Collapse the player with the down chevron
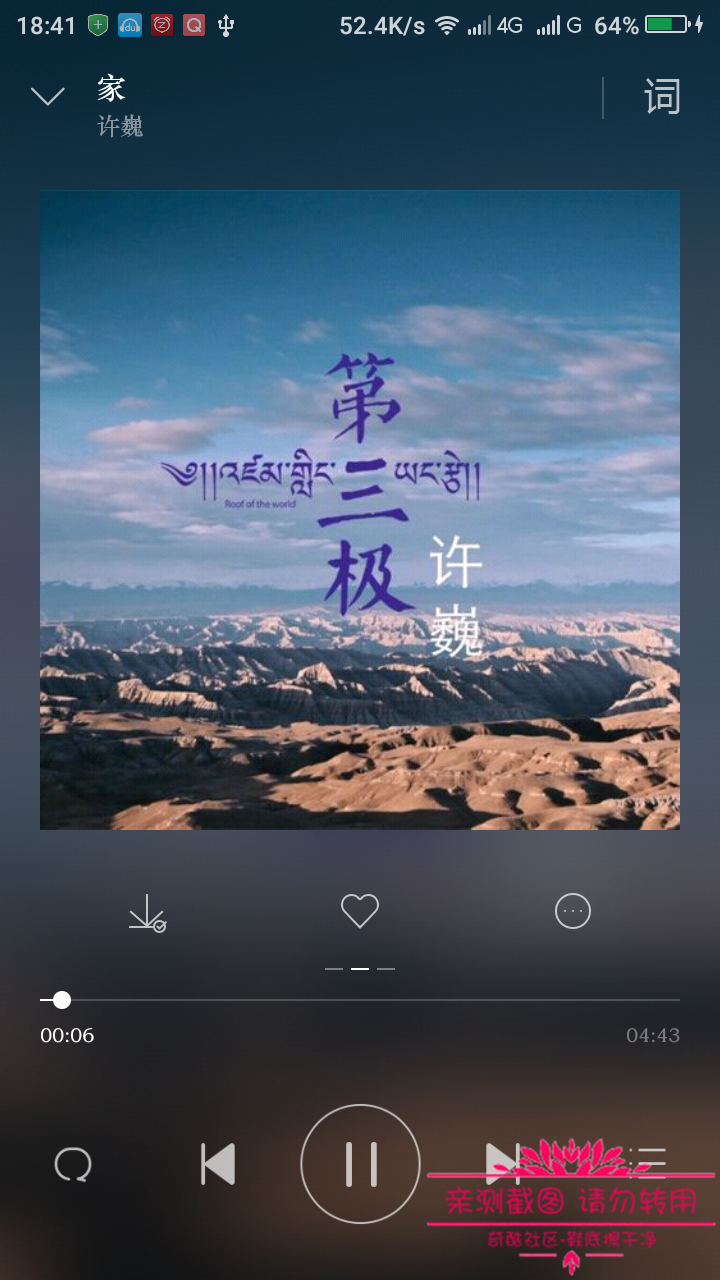Image resolution: width=720 pixels, height=1280 pixels. tap(48, 96)
